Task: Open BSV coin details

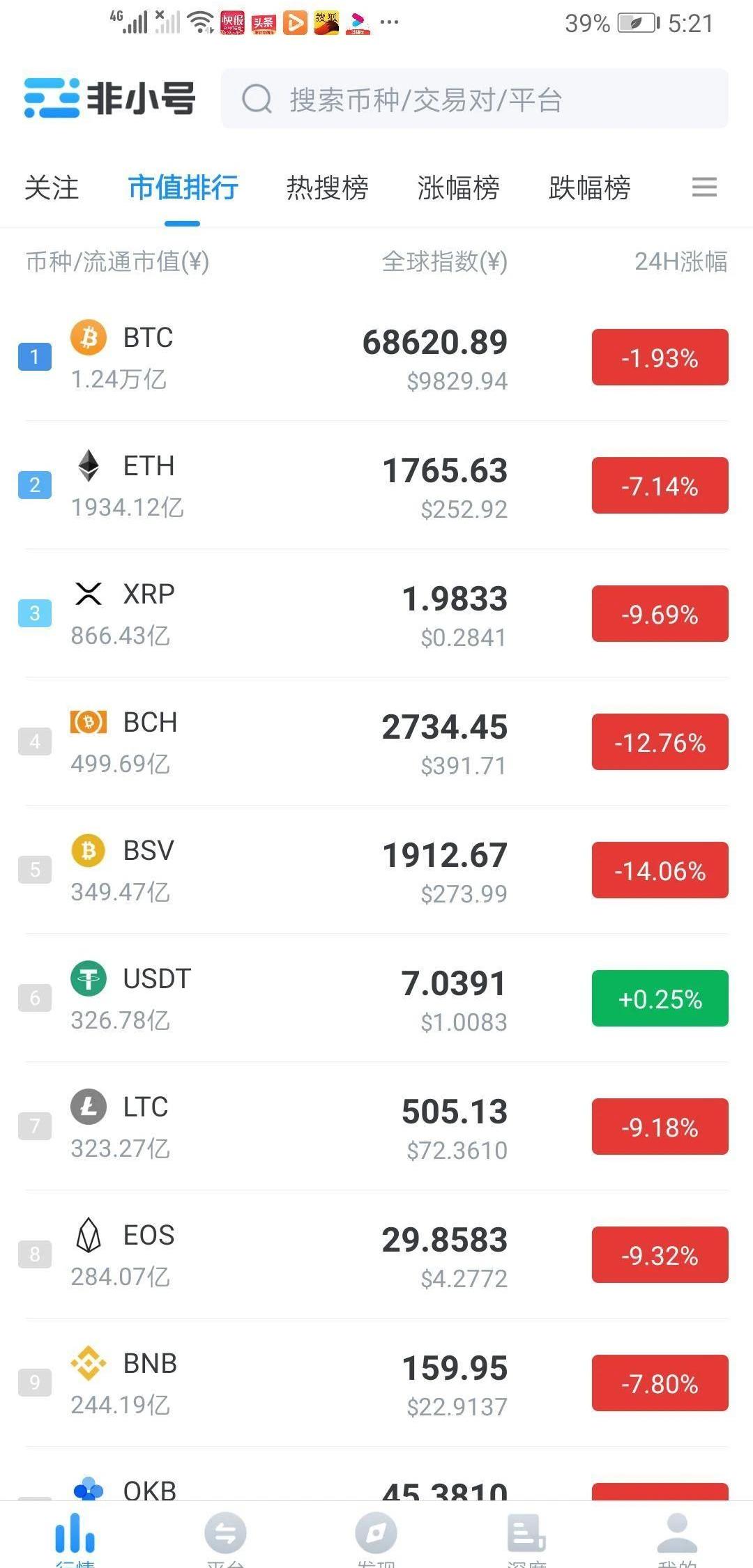Action: (279, 870)
